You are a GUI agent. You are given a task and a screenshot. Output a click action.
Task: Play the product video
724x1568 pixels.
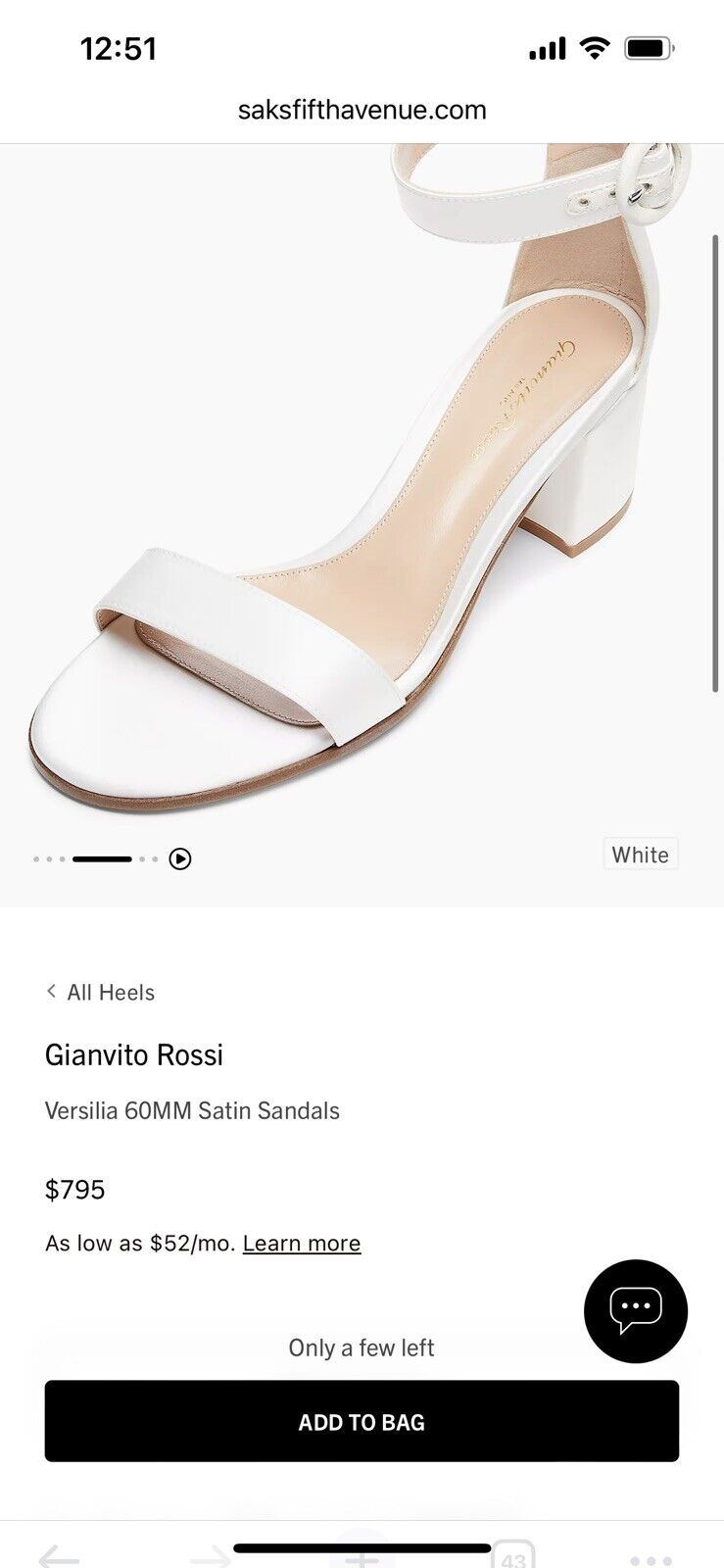[x=180, y=858]
